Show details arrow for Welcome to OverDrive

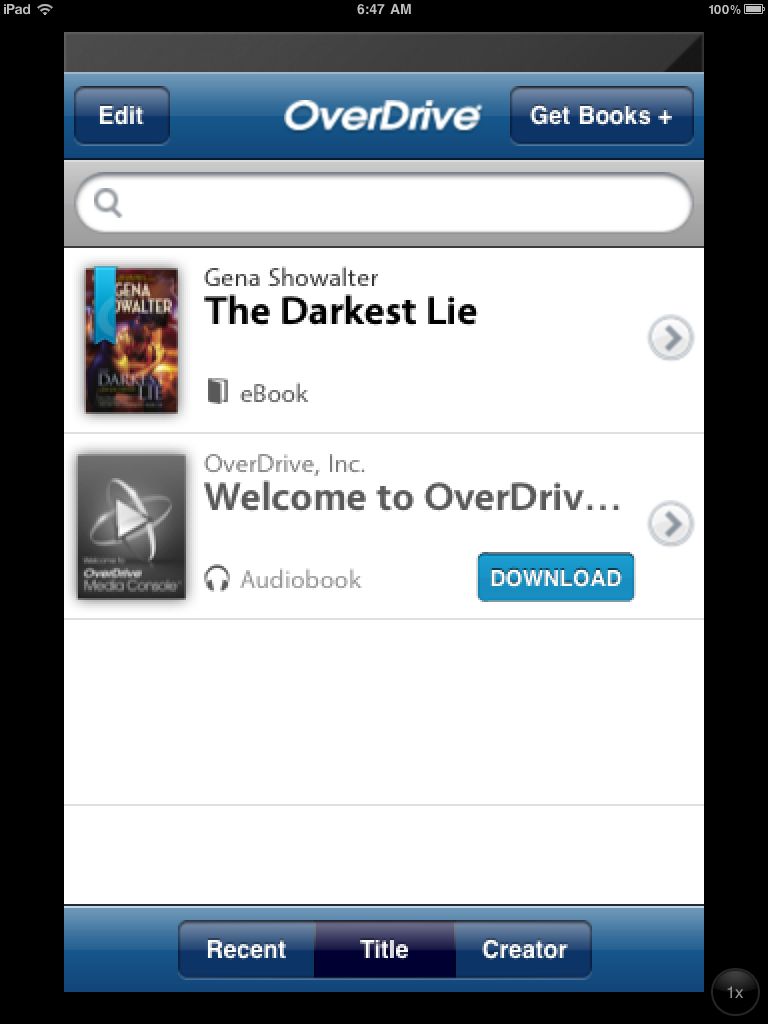tap(670, 524)
